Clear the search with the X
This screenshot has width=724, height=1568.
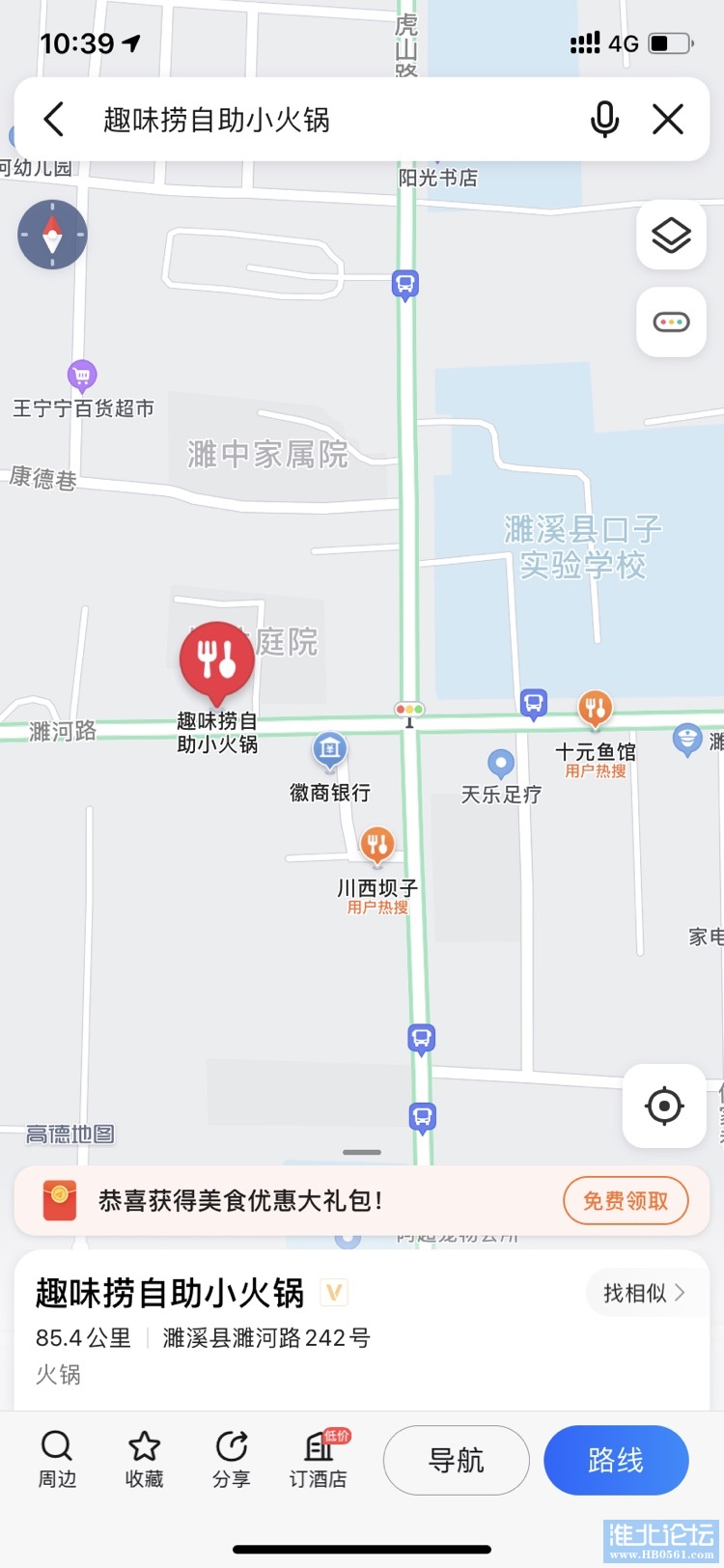pyautogui.click(x=668, y=120)
